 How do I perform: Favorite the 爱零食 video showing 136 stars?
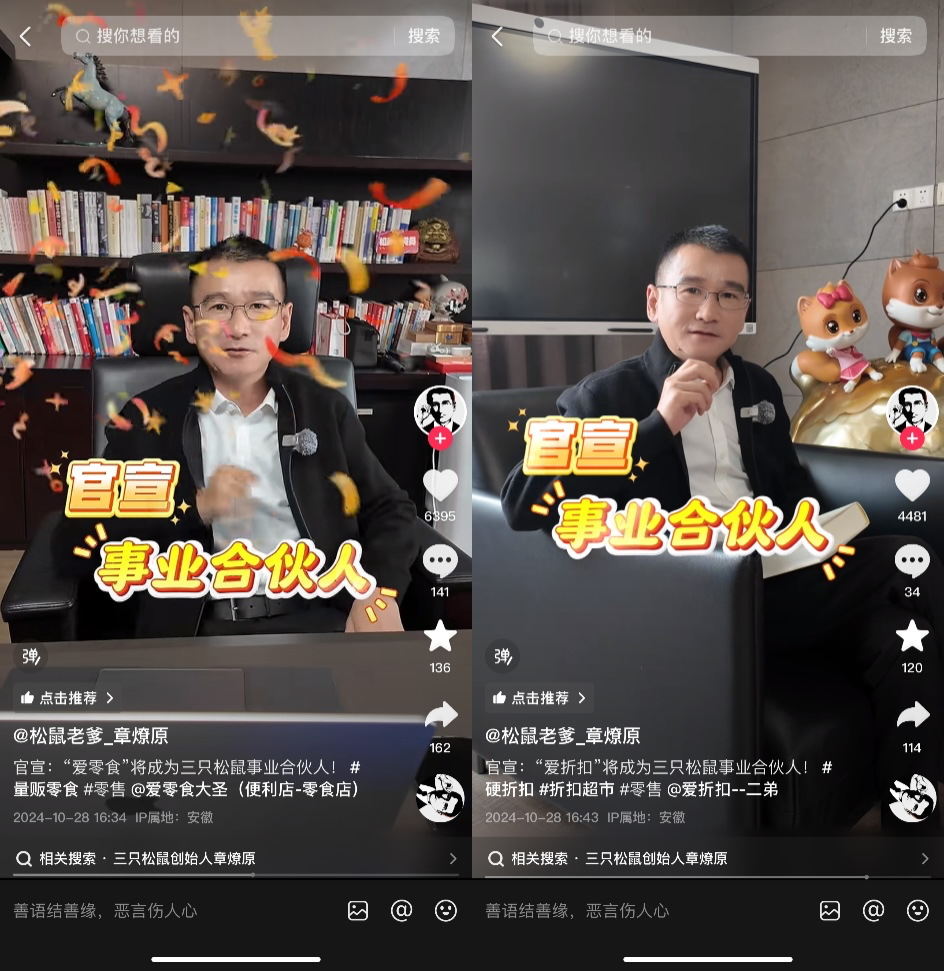click(440, 636)
